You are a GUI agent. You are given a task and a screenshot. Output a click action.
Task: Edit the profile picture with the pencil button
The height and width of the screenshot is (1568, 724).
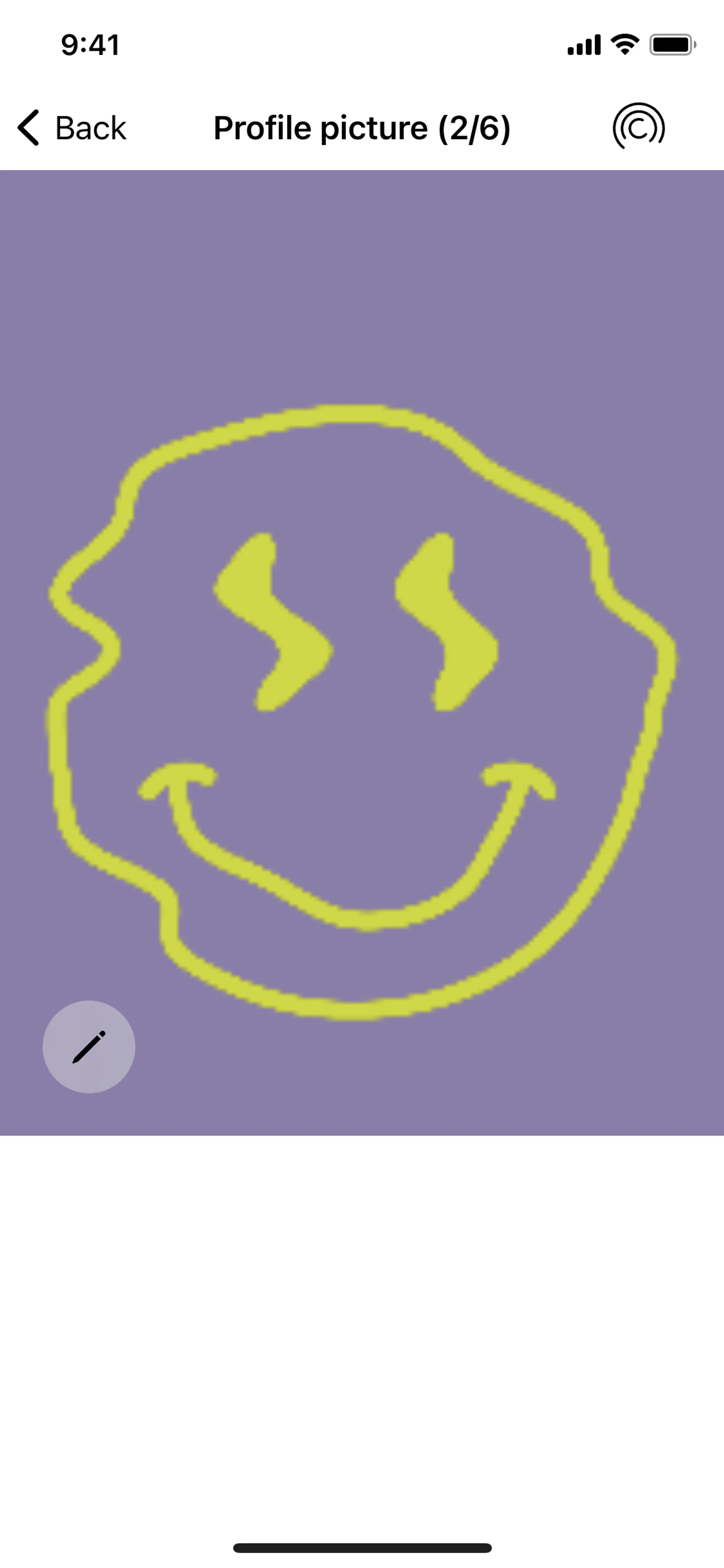(89, 1046)
